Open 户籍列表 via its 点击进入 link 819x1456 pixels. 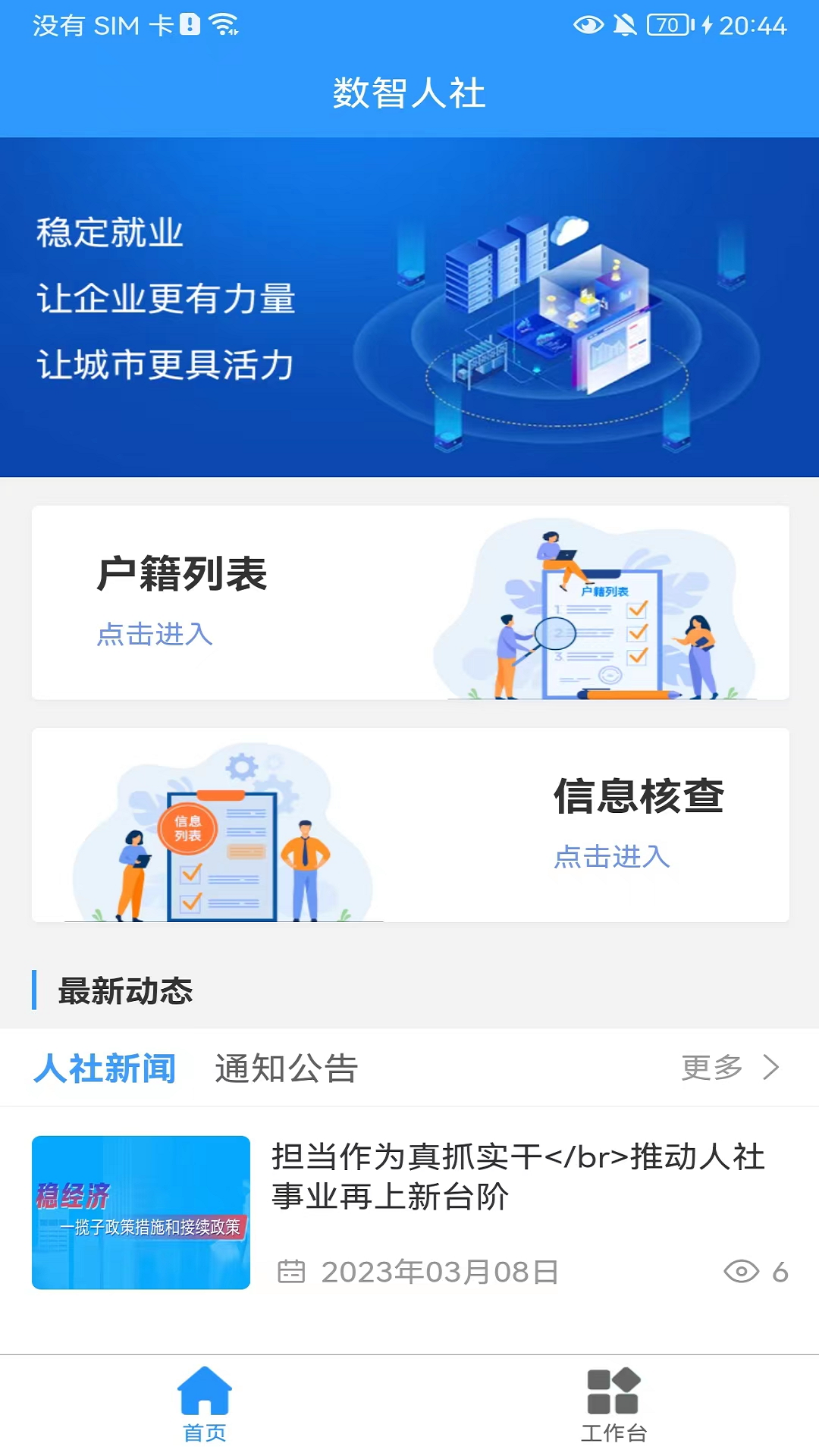pos(154,637)
